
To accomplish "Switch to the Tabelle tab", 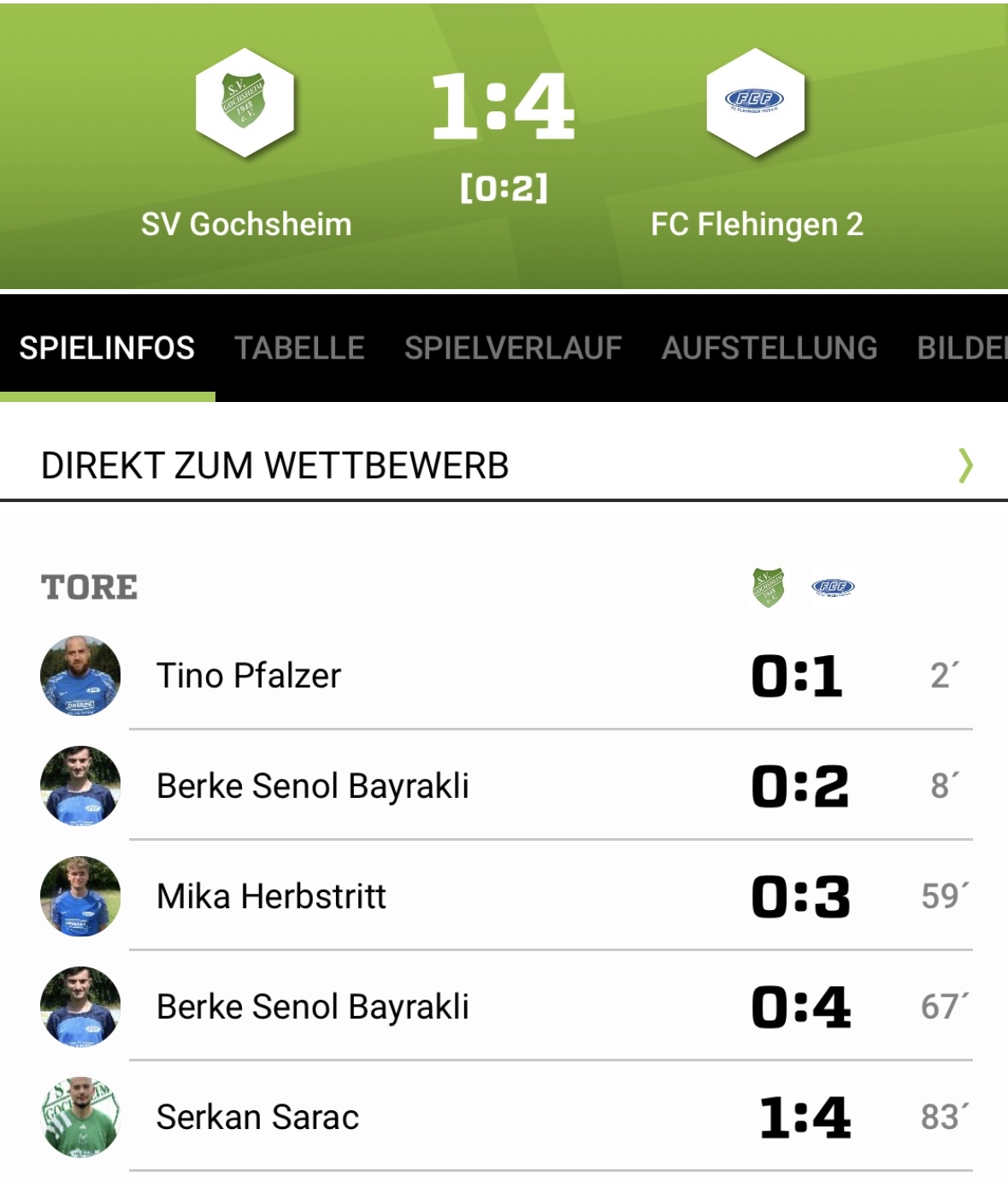I will 299,348.
